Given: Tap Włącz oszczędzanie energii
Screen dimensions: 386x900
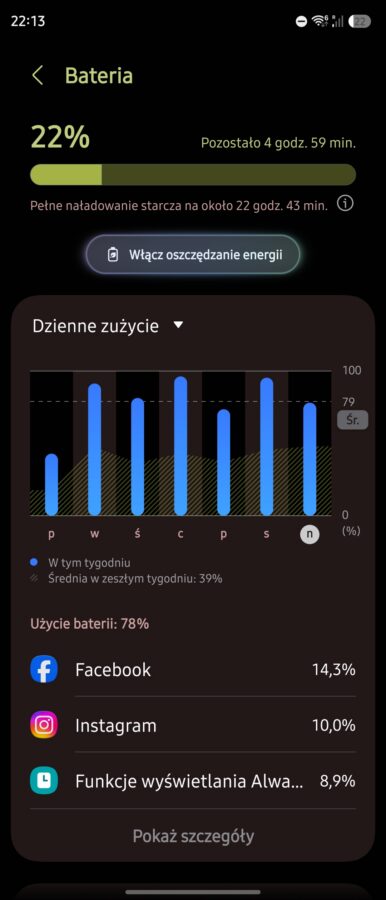Looking at the screenshot, I should point(193,254).
